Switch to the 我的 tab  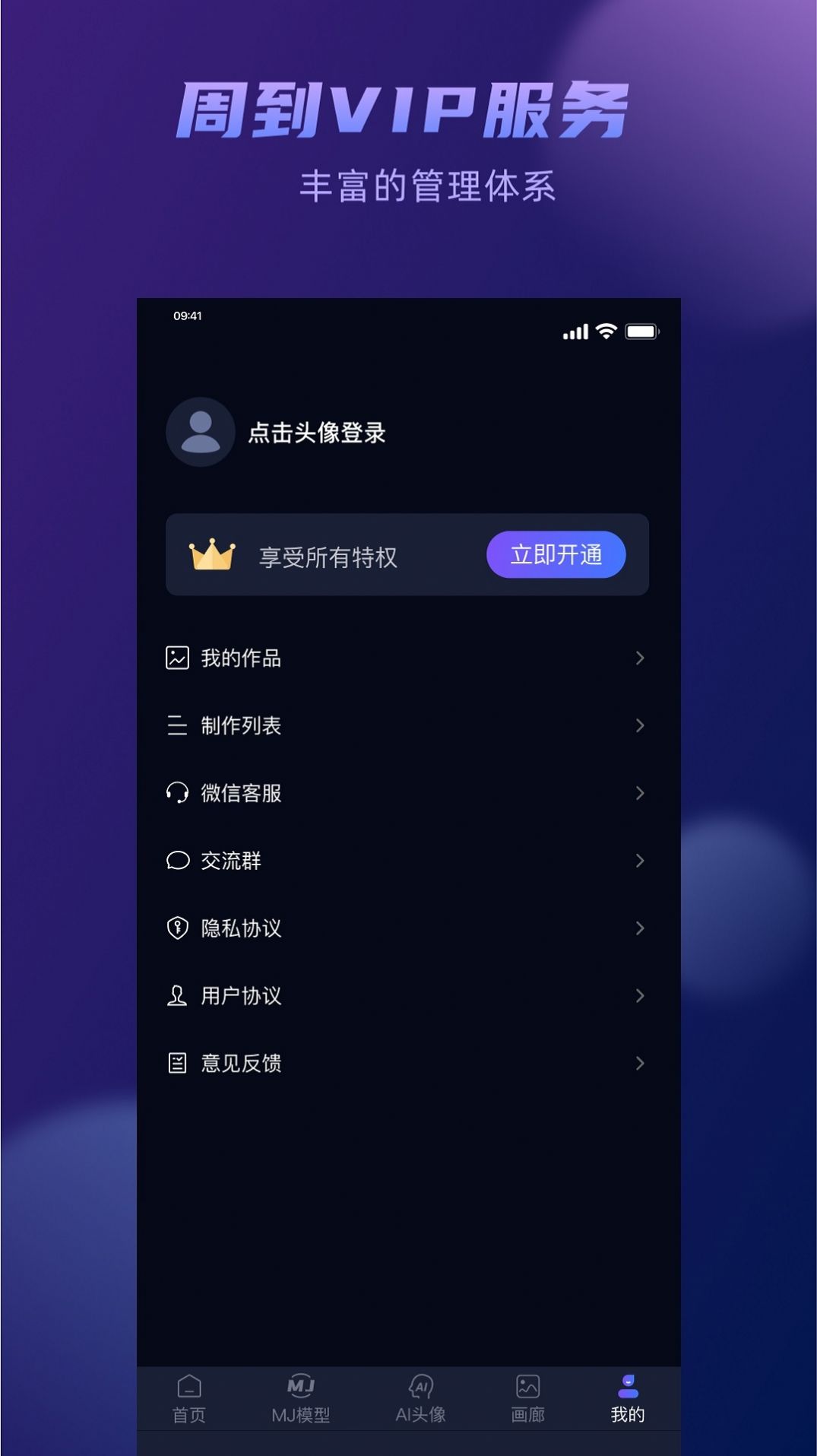[x=628, y=1396]
